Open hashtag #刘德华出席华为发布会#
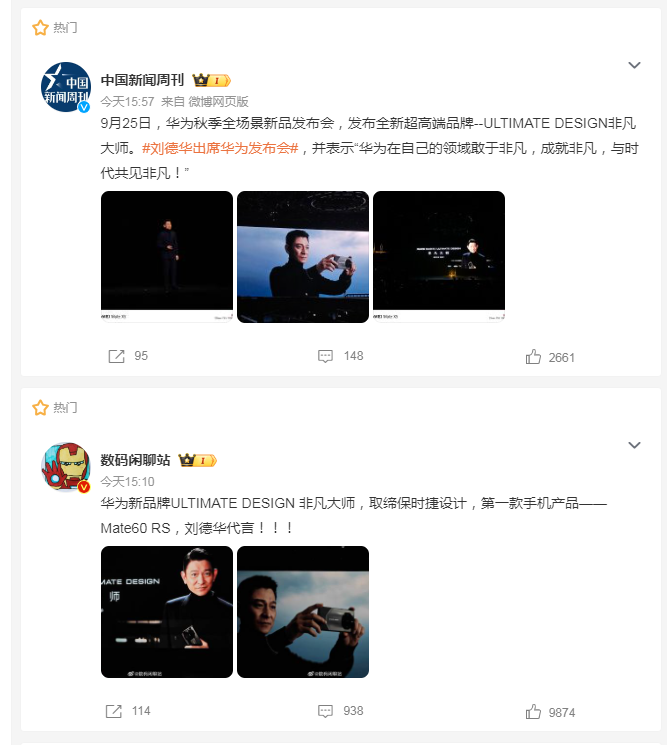 point(222,148)
